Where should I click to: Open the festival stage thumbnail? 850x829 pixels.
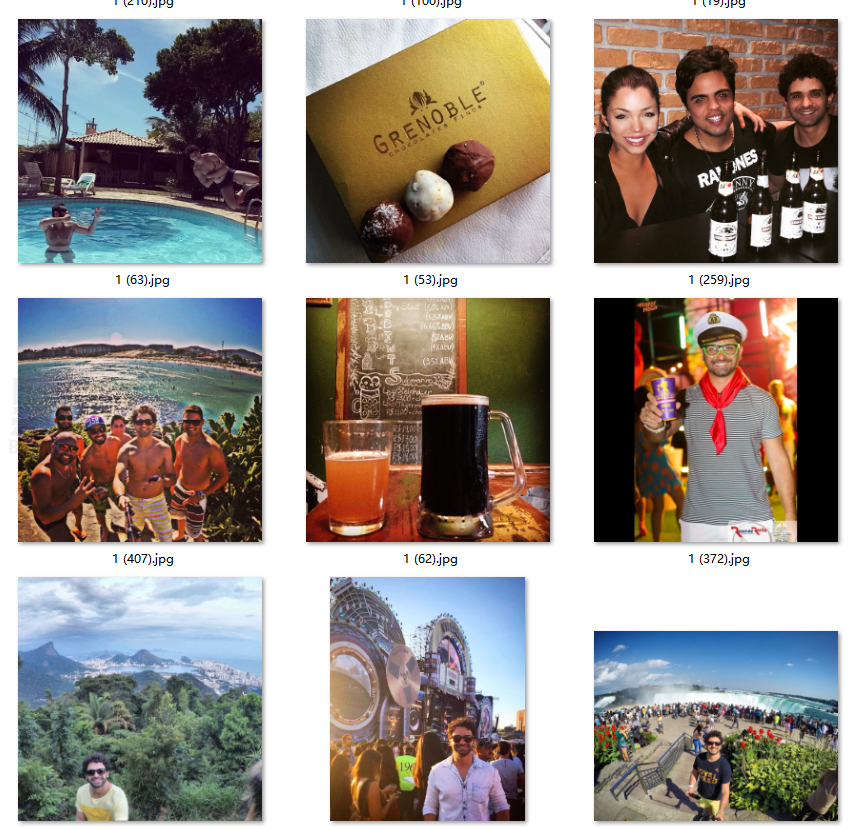click(x=428, y=699)
